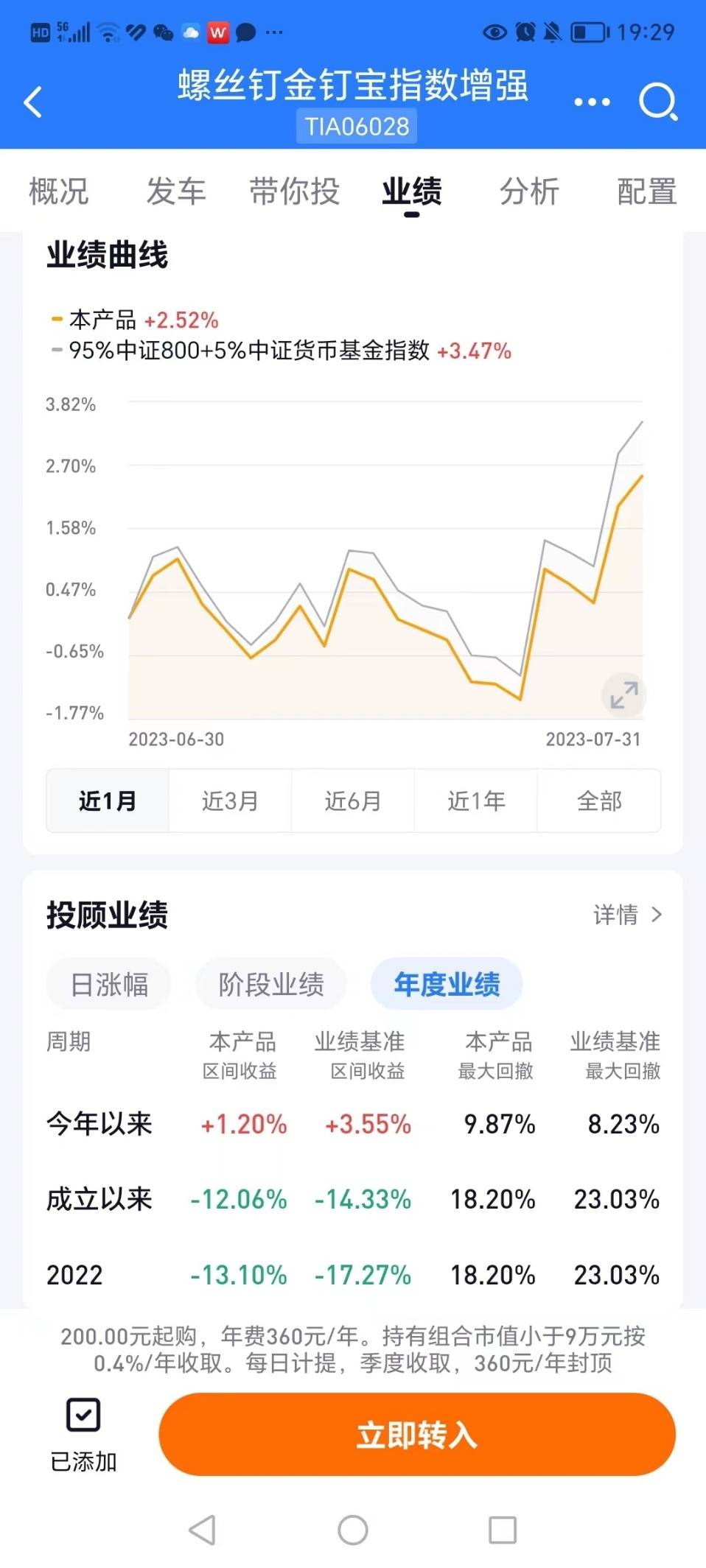
Task: Select the 日涨幅 chip
Action: 109,984
